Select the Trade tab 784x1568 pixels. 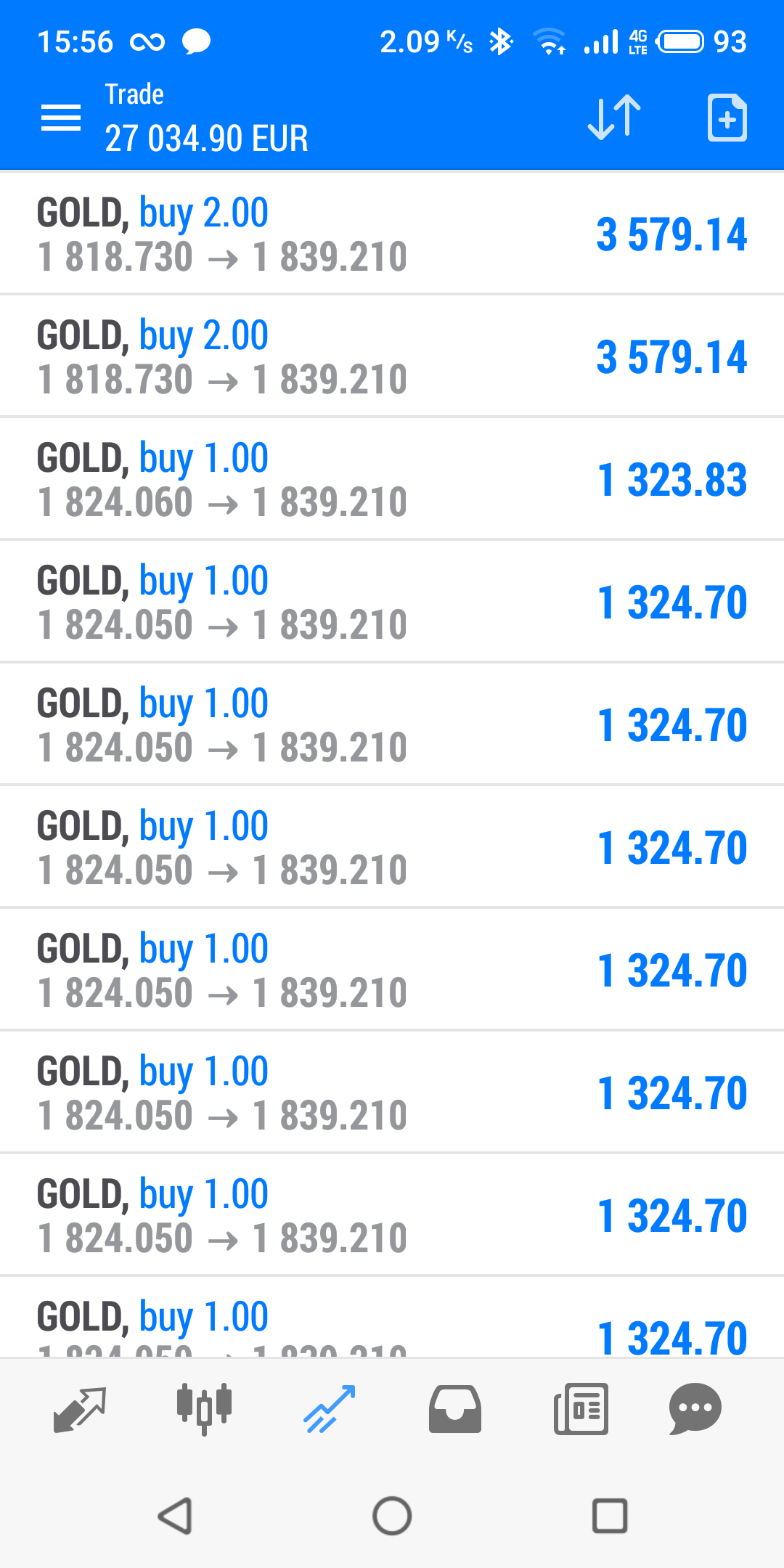[330, 1409]
